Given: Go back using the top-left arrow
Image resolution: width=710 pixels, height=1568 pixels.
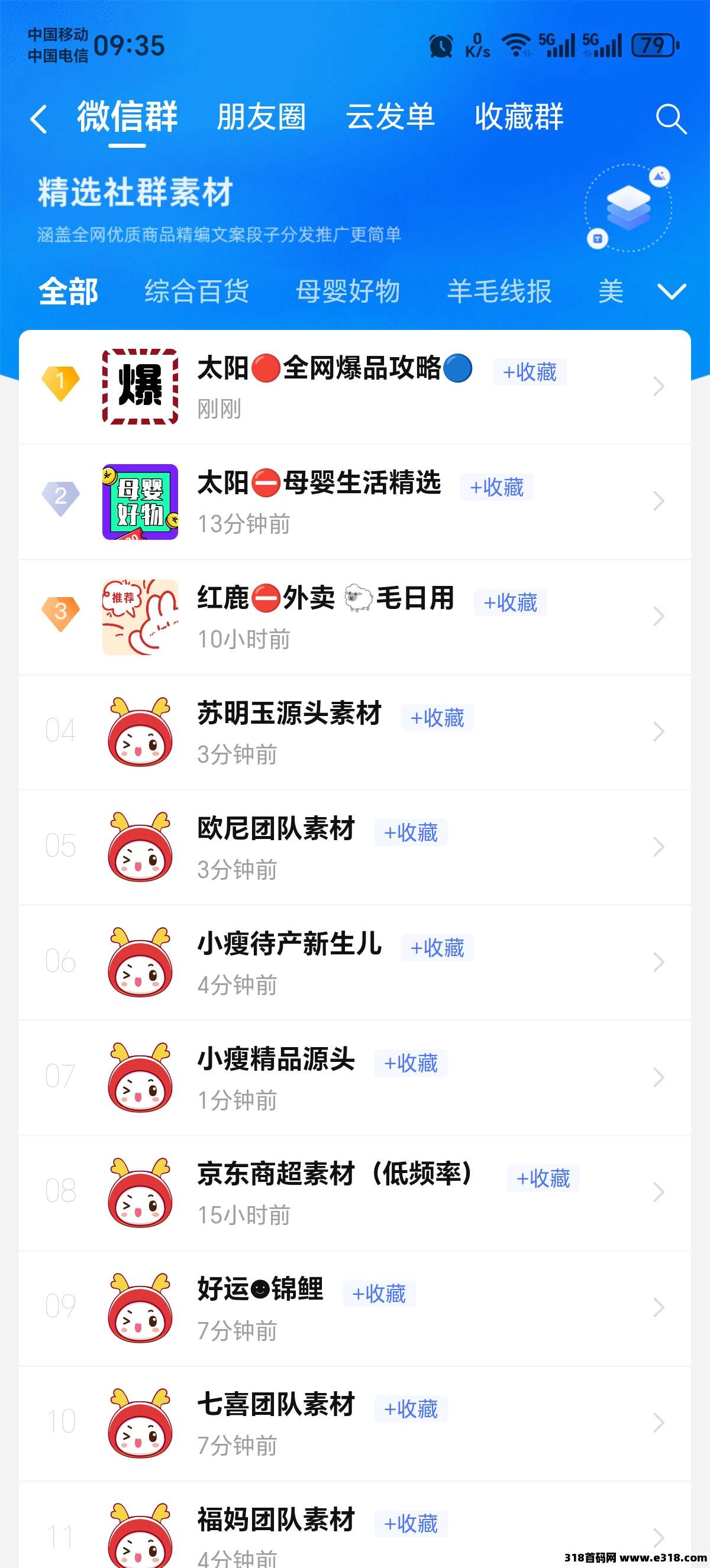Looking at the screenshot, I should tap(38, 119).
